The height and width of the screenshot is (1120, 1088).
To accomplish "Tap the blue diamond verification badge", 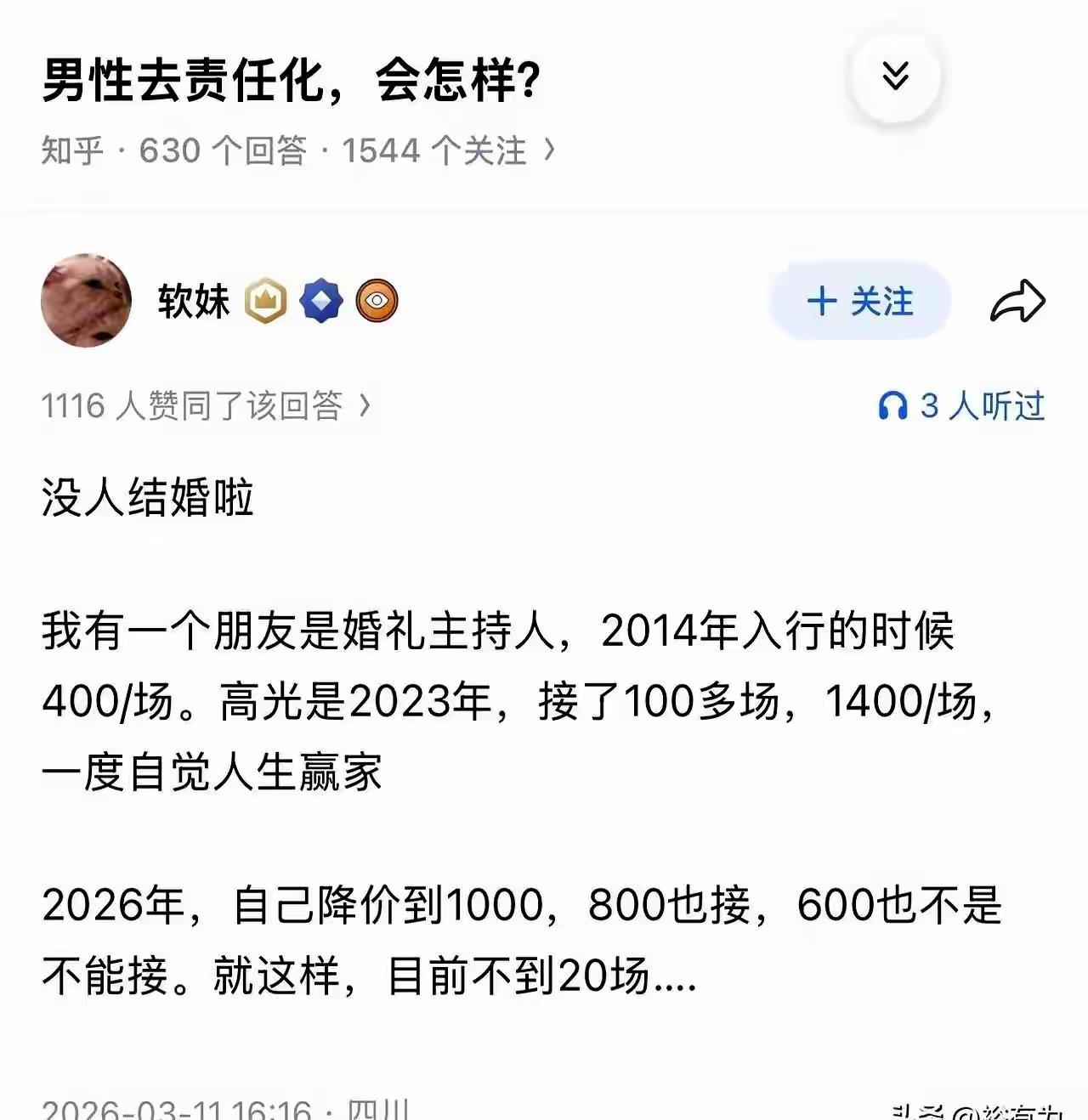I will (x=321, y=300).
